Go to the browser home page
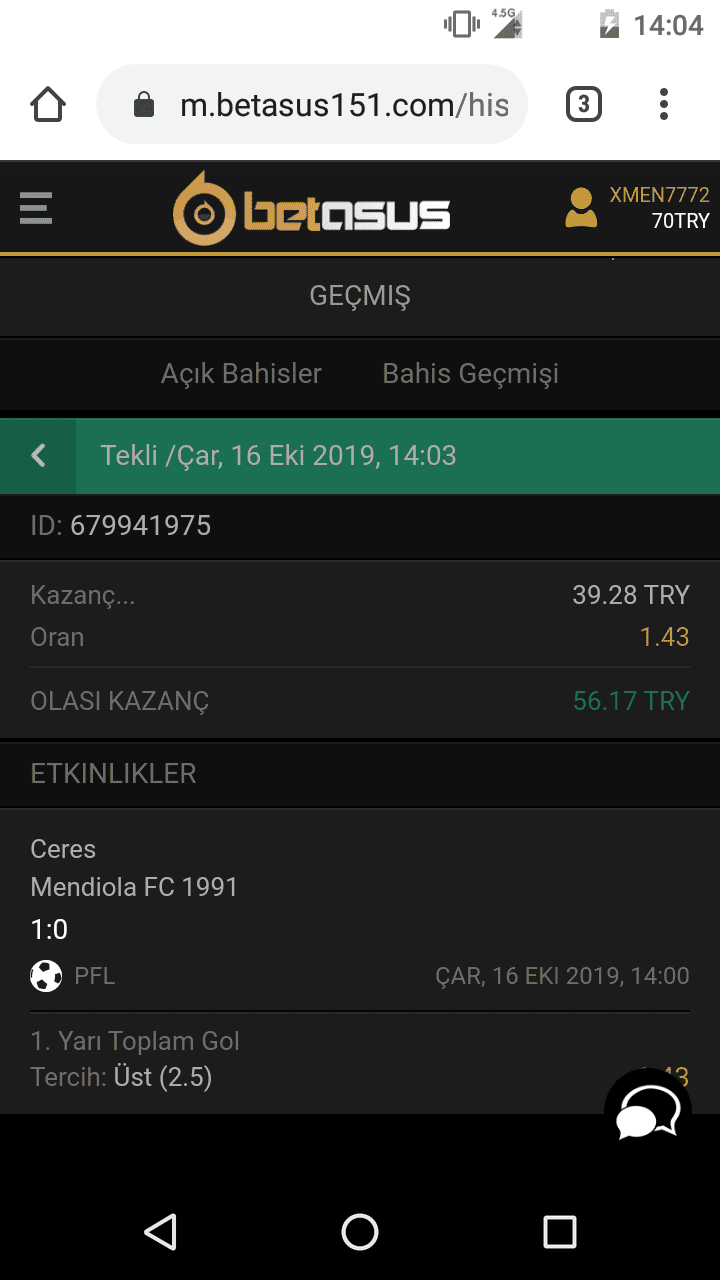Viewport: 720px width, 1280px height. pyautogui.click(x=48, y=104)
